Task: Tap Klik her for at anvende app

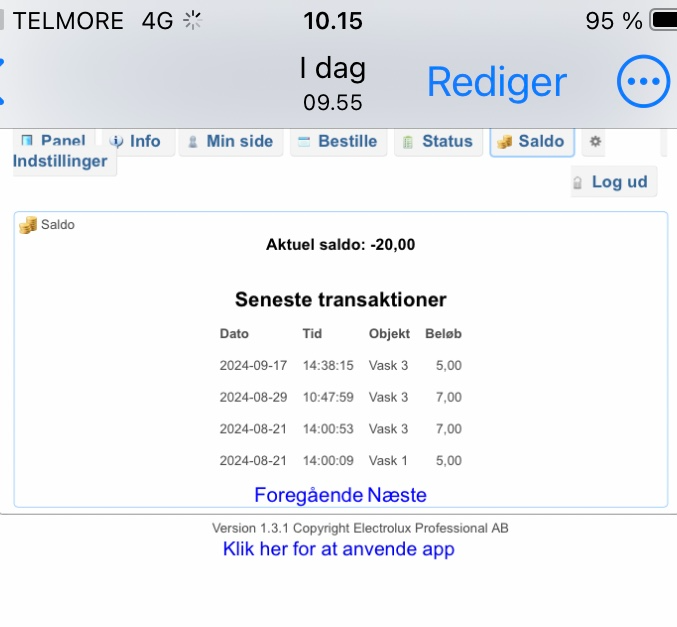Action: click(338, 549)
